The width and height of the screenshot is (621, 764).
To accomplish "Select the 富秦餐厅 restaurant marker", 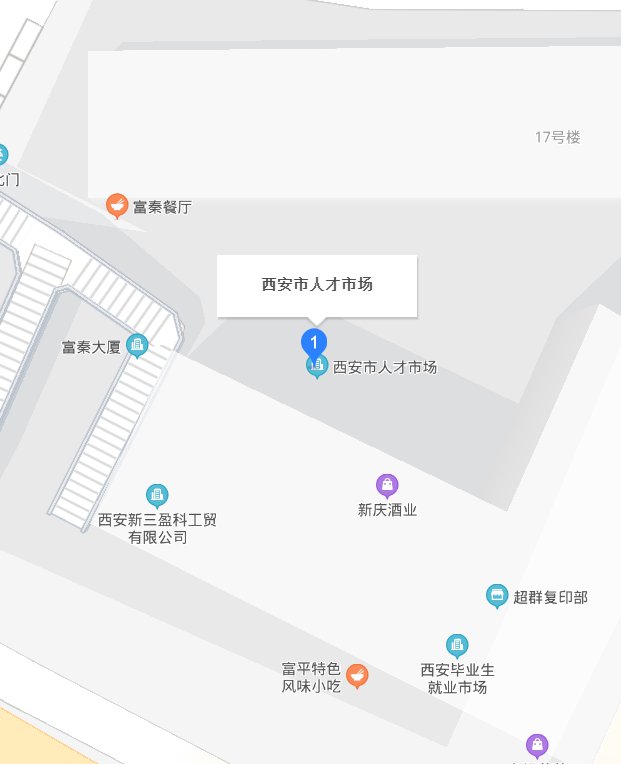I will (x=118, y=207).
